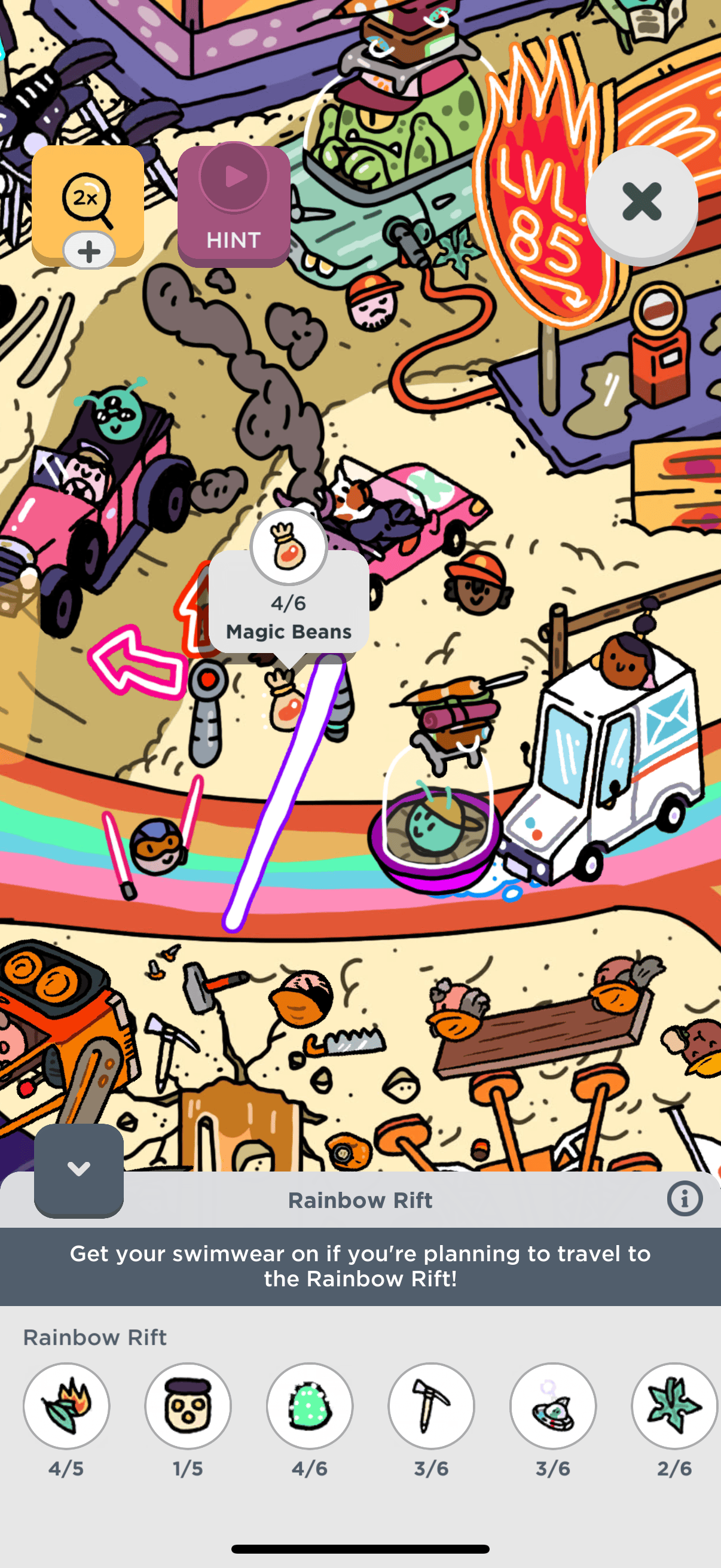
Task: Select the pickaxe item showing 3/6
Action: click(x=432, y=1405)
